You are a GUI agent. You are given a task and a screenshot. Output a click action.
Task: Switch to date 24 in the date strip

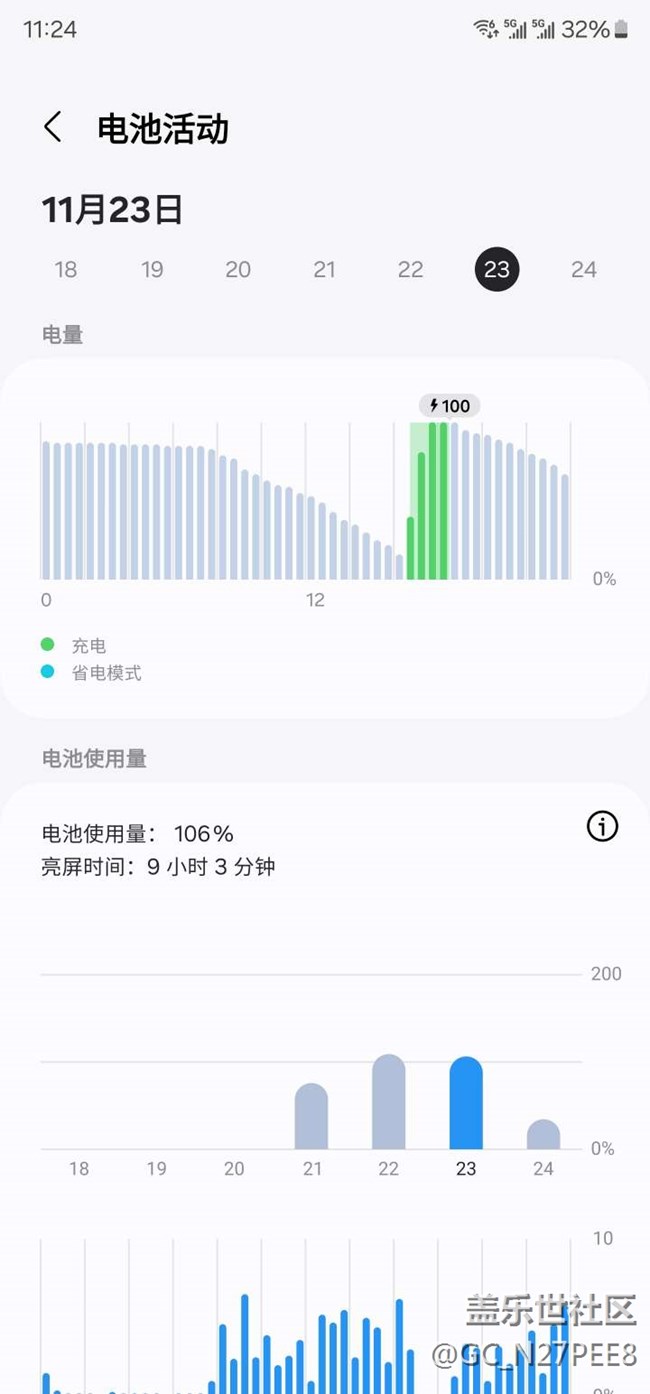pyautogui.click(x=583, y=270)
